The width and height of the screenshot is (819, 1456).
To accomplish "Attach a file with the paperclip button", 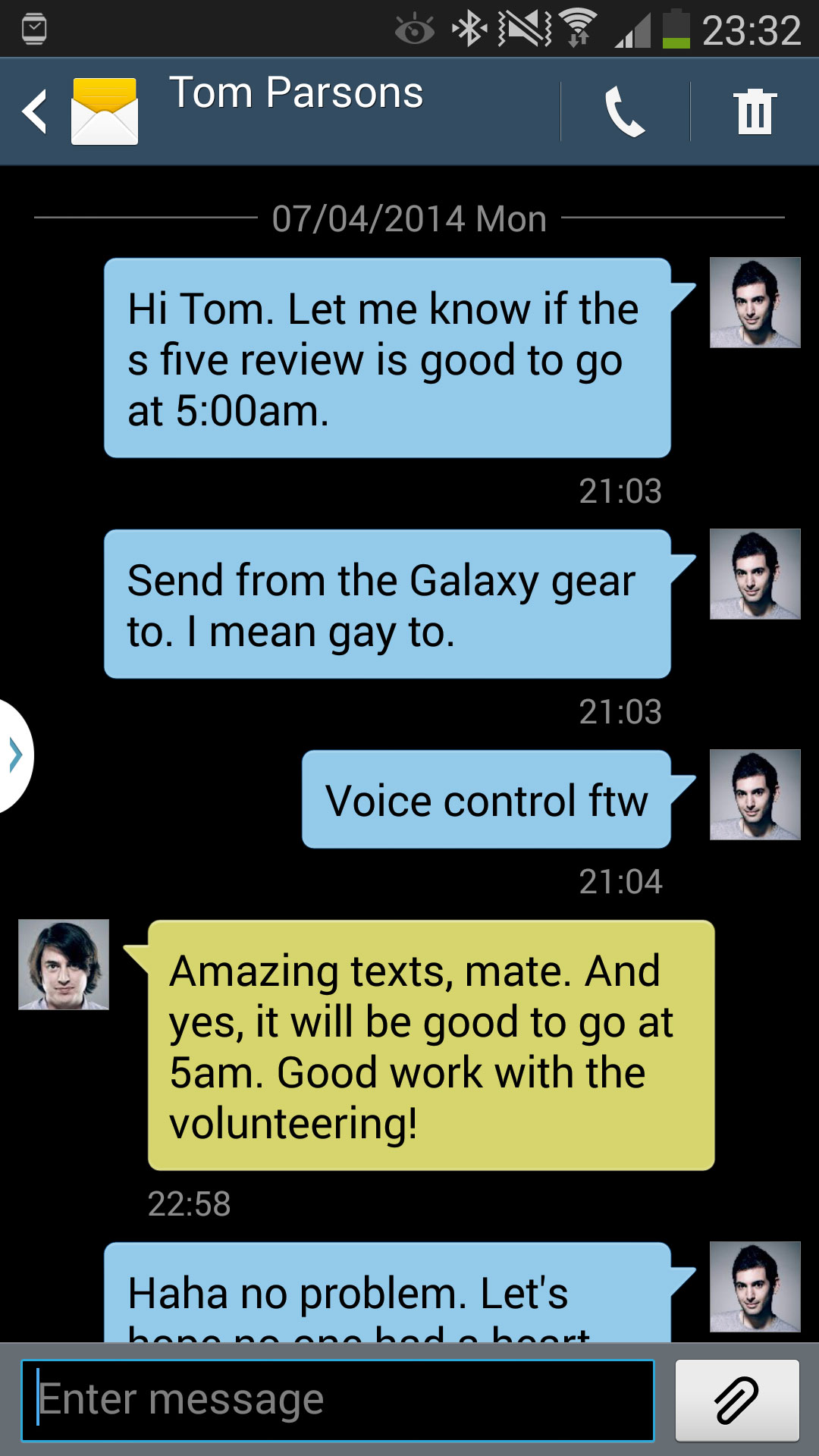I will pyautogui.click(x=736, y=1400).
